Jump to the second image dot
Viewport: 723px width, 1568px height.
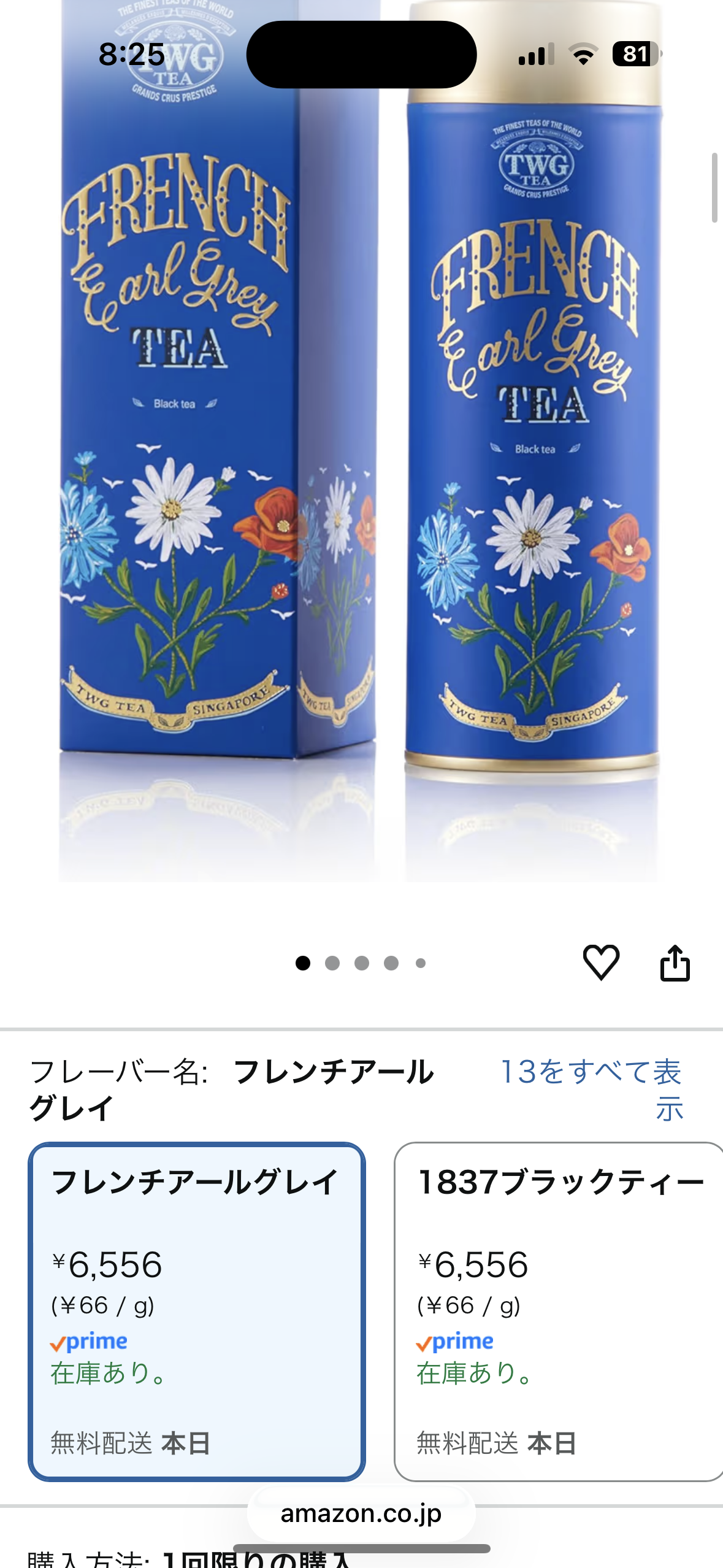pyautogui.click(x=332, y=963)
